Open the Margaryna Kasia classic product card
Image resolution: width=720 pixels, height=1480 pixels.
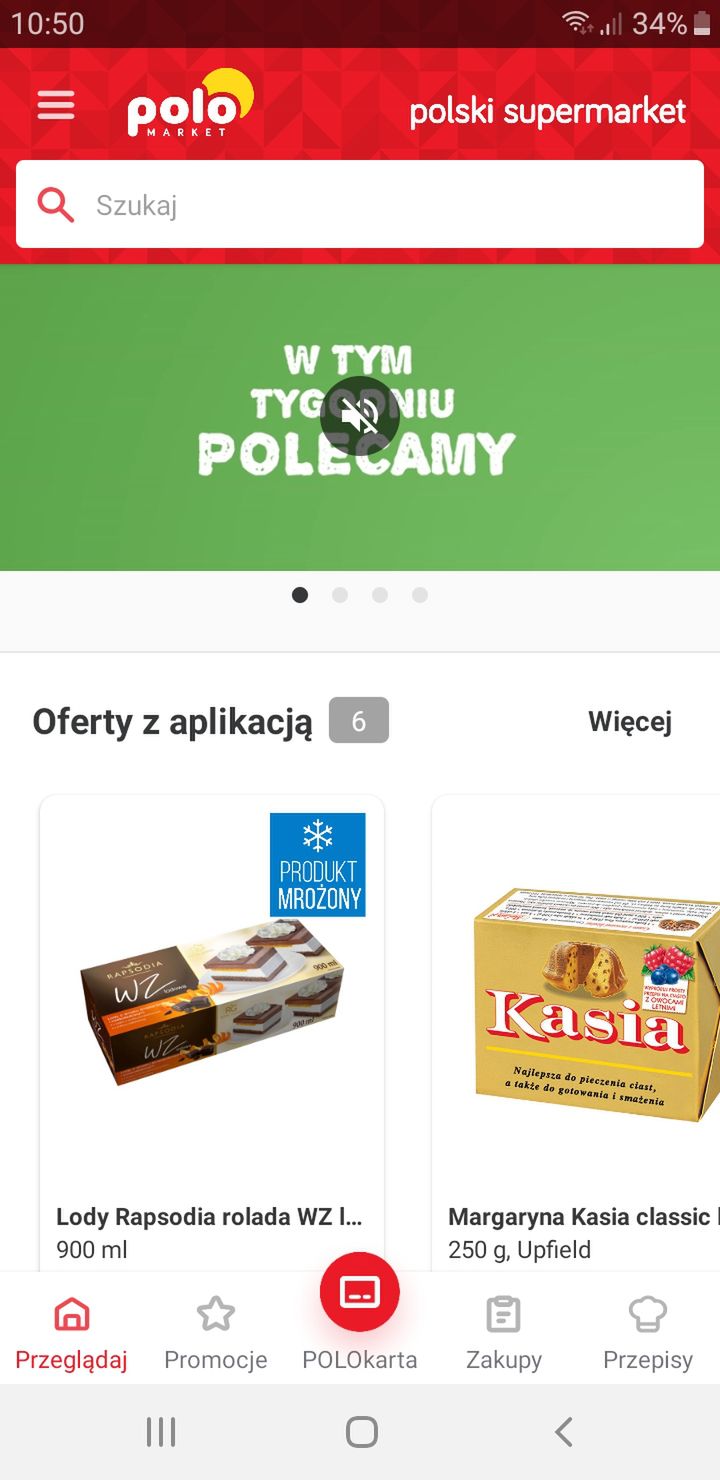point(576,1033)
